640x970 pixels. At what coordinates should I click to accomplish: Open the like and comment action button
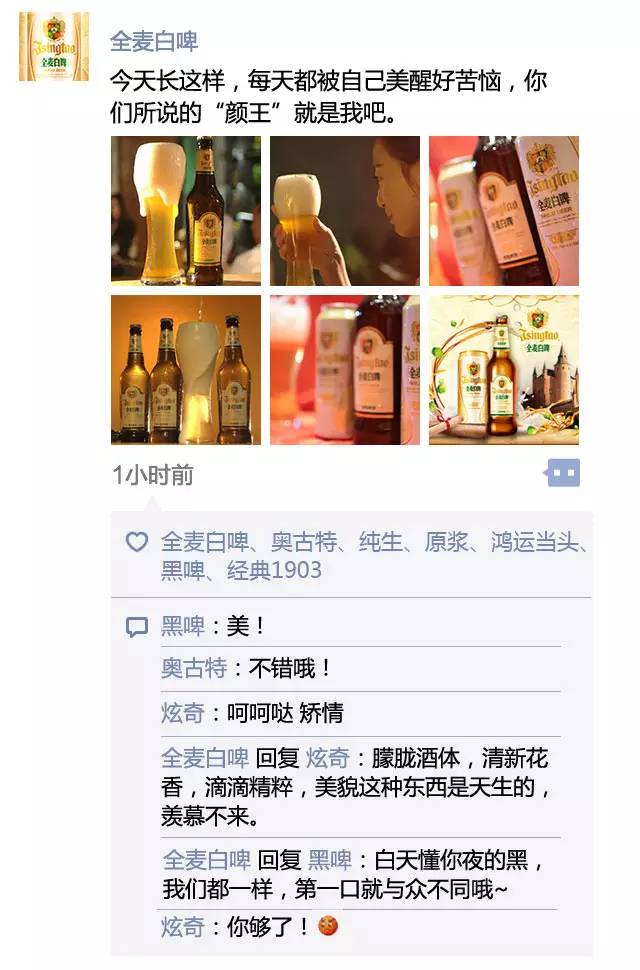pyautogui.click(x=562, y=473)
